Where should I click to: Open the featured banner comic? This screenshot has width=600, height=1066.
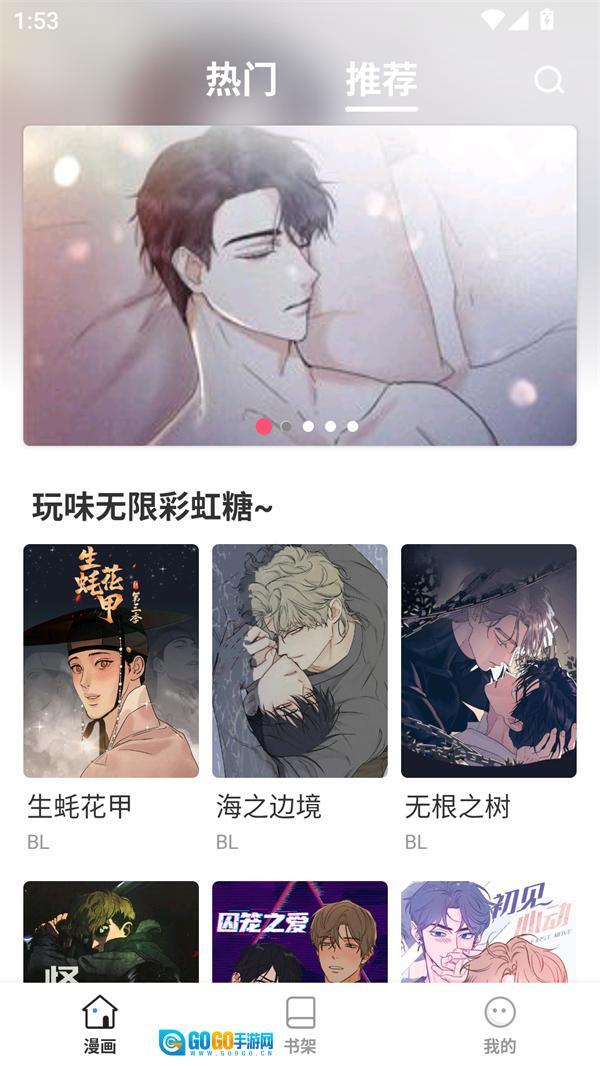[x=300, y=285]
